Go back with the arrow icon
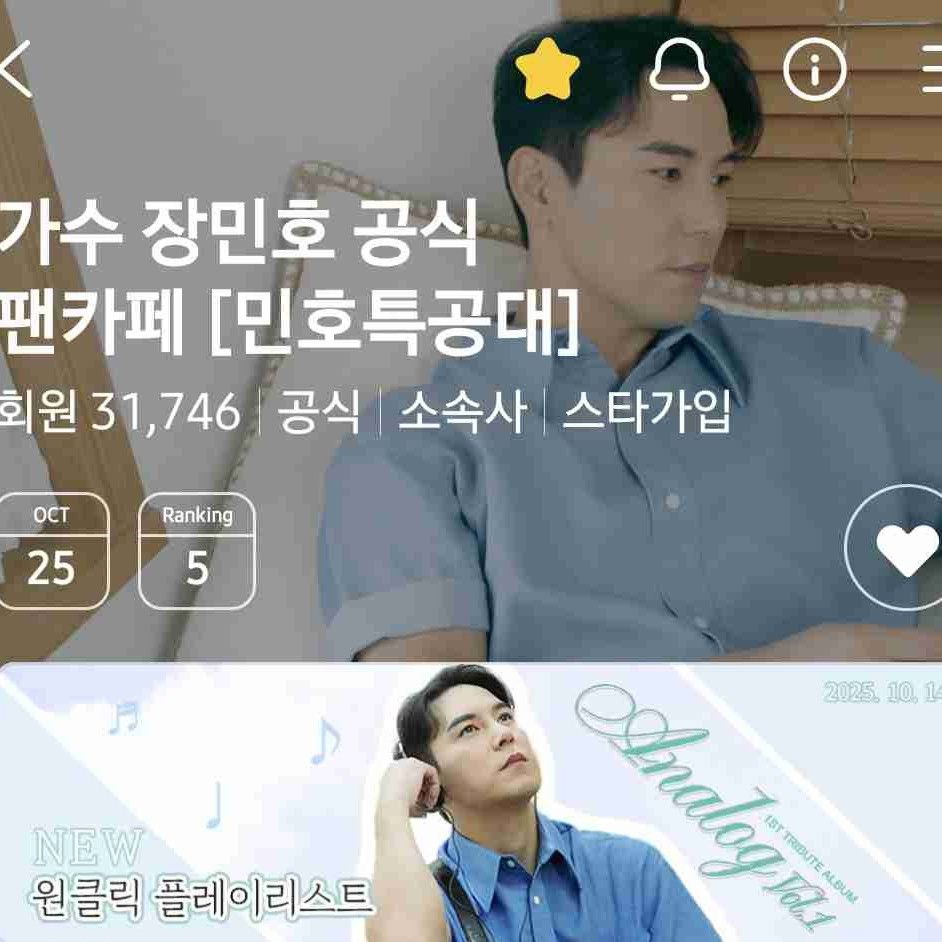This screenshot has width=942, height=942. pyautogui.click(x=16, y=71)
